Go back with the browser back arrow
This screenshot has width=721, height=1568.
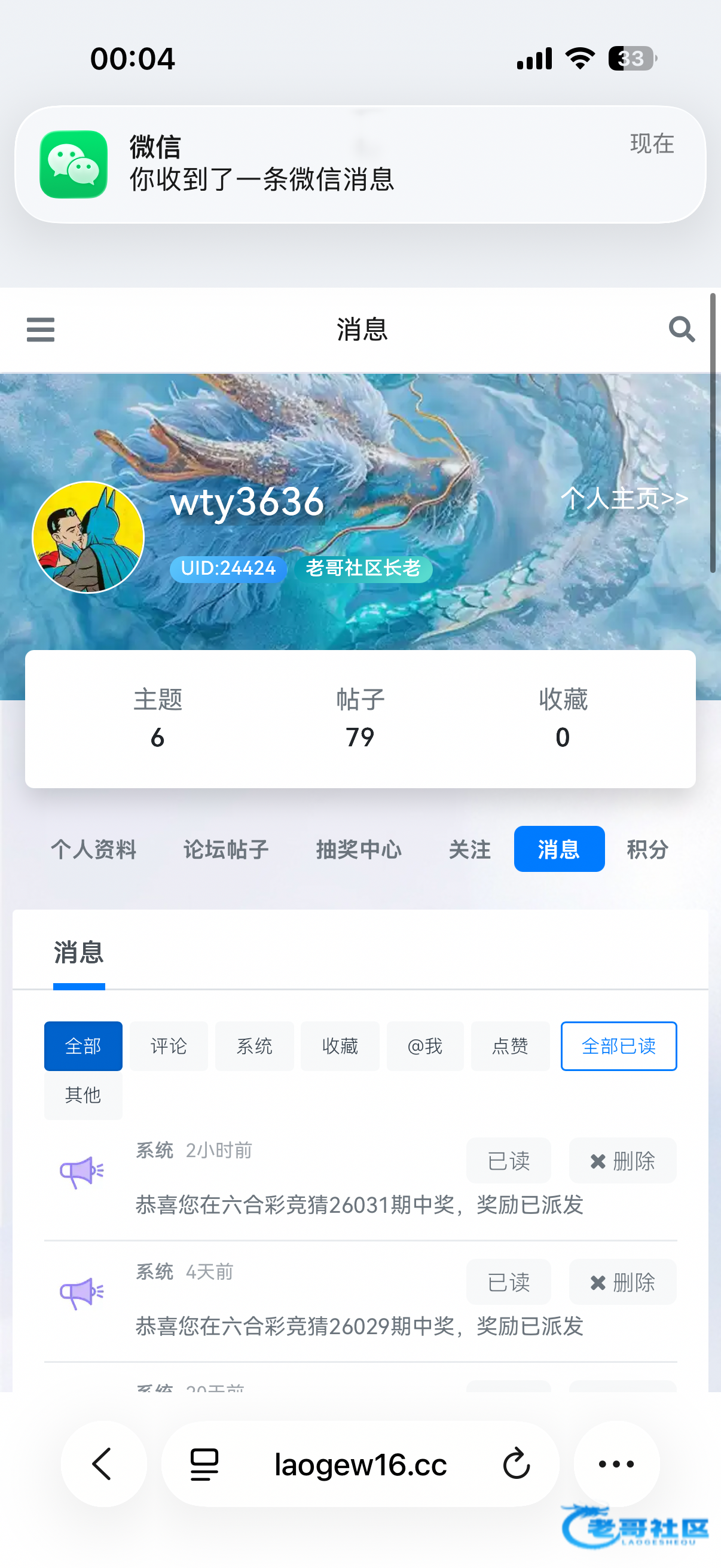(x=103, y=1465)
